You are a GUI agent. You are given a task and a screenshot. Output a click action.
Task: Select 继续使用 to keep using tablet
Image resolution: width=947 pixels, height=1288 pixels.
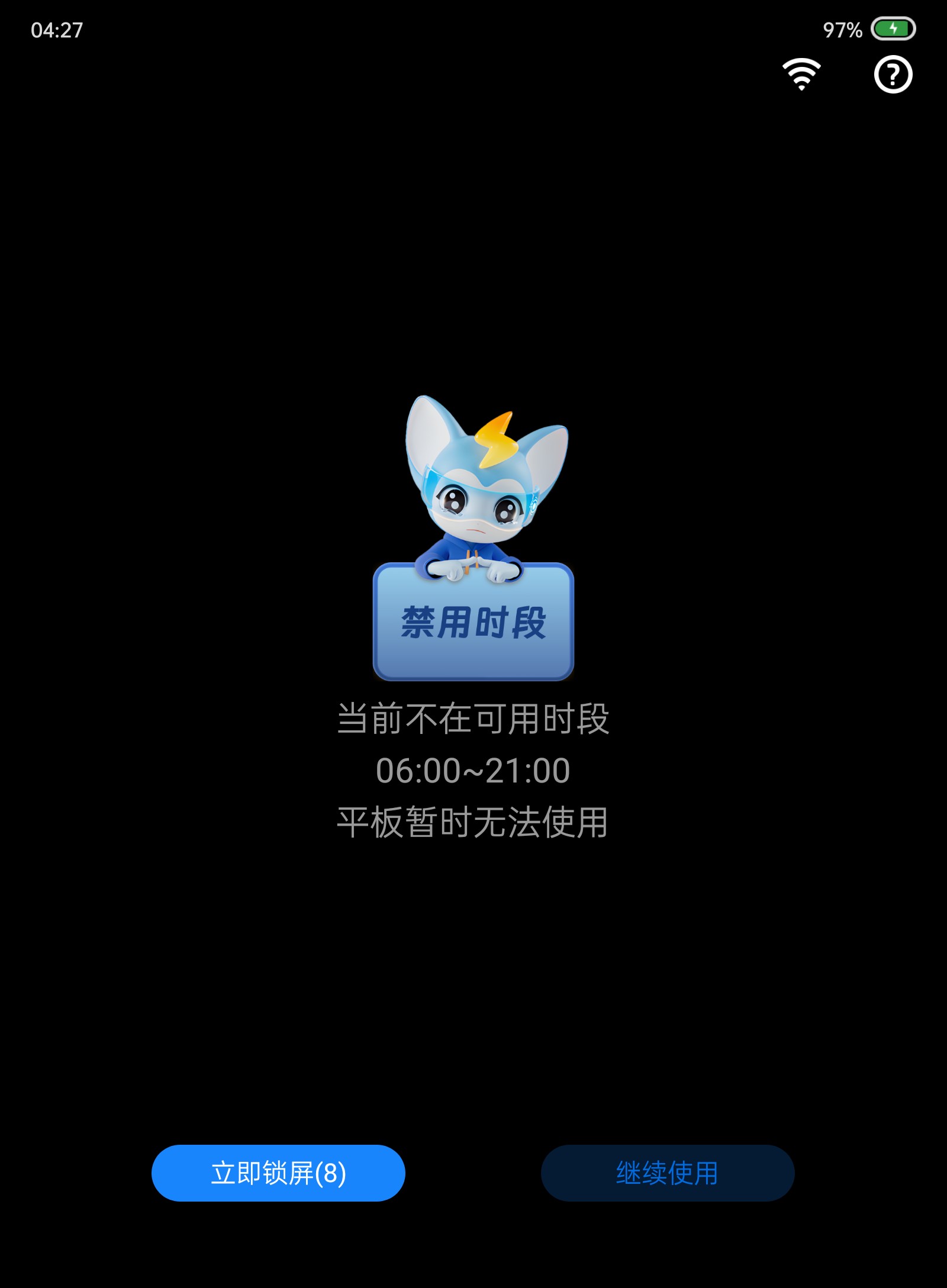[667, 1173]
